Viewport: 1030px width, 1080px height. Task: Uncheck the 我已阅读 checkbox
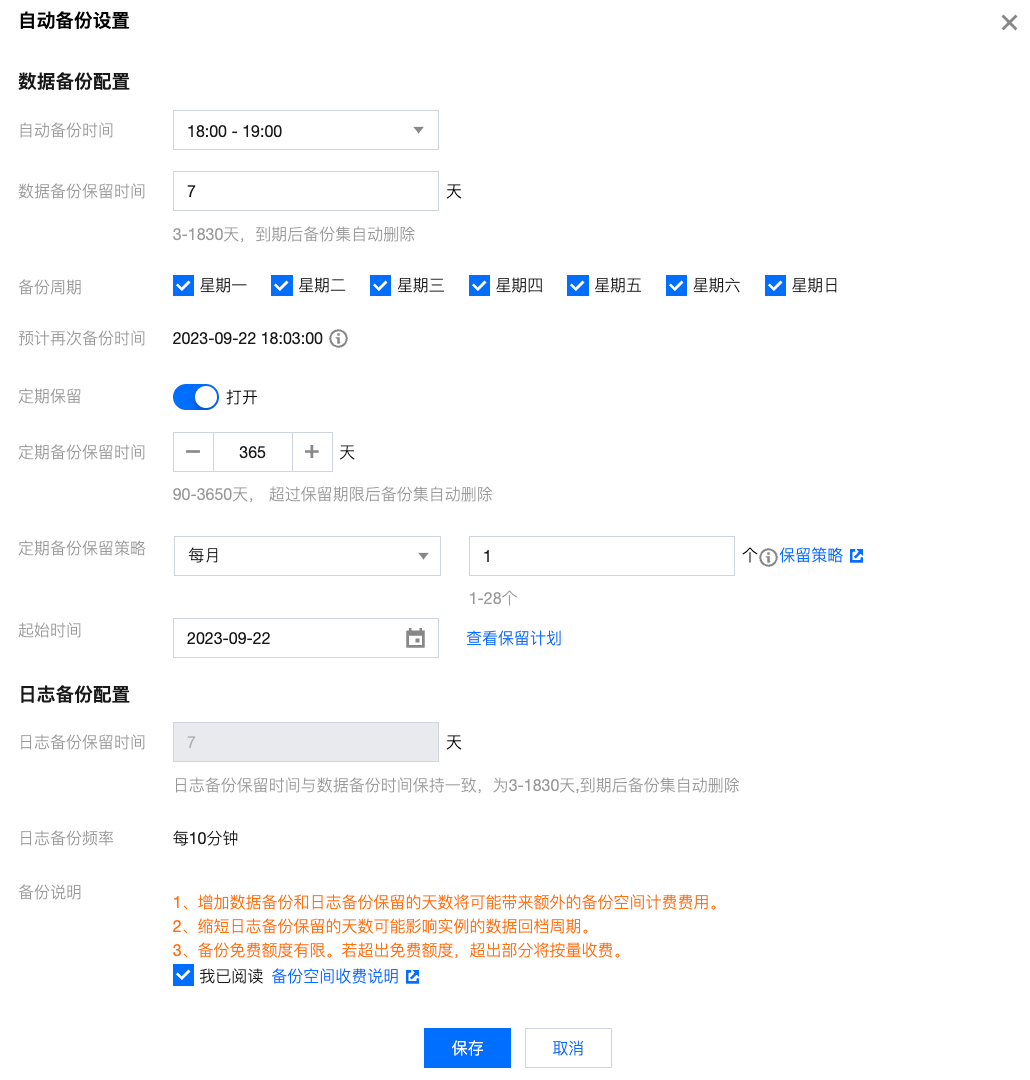coord(184,976)
